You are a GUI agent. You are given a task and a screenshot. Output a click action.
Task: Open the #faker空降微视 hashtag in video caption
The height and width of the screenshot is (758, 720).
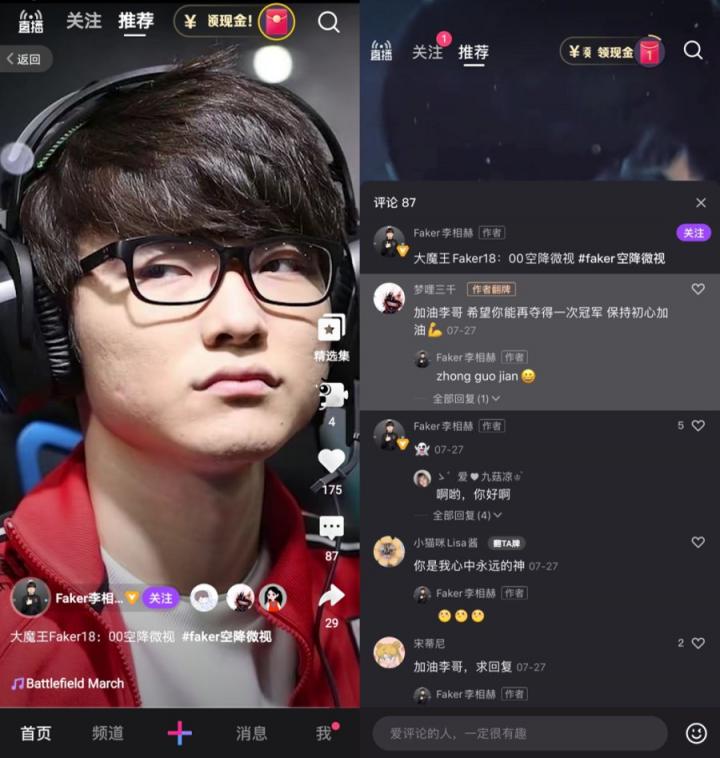(x=226, y=636)
